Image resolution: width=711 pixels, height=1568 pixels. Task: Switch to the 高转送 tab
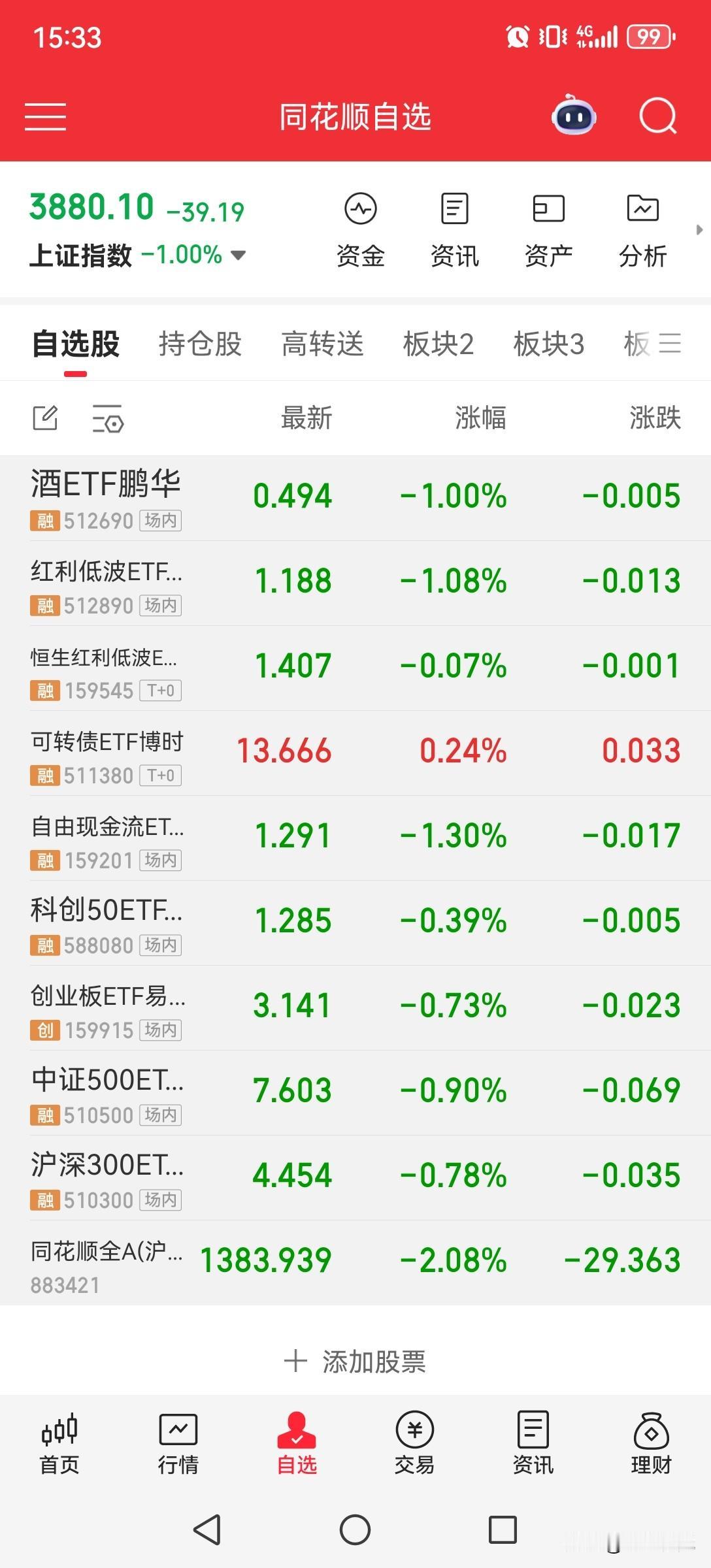(323, 343)
